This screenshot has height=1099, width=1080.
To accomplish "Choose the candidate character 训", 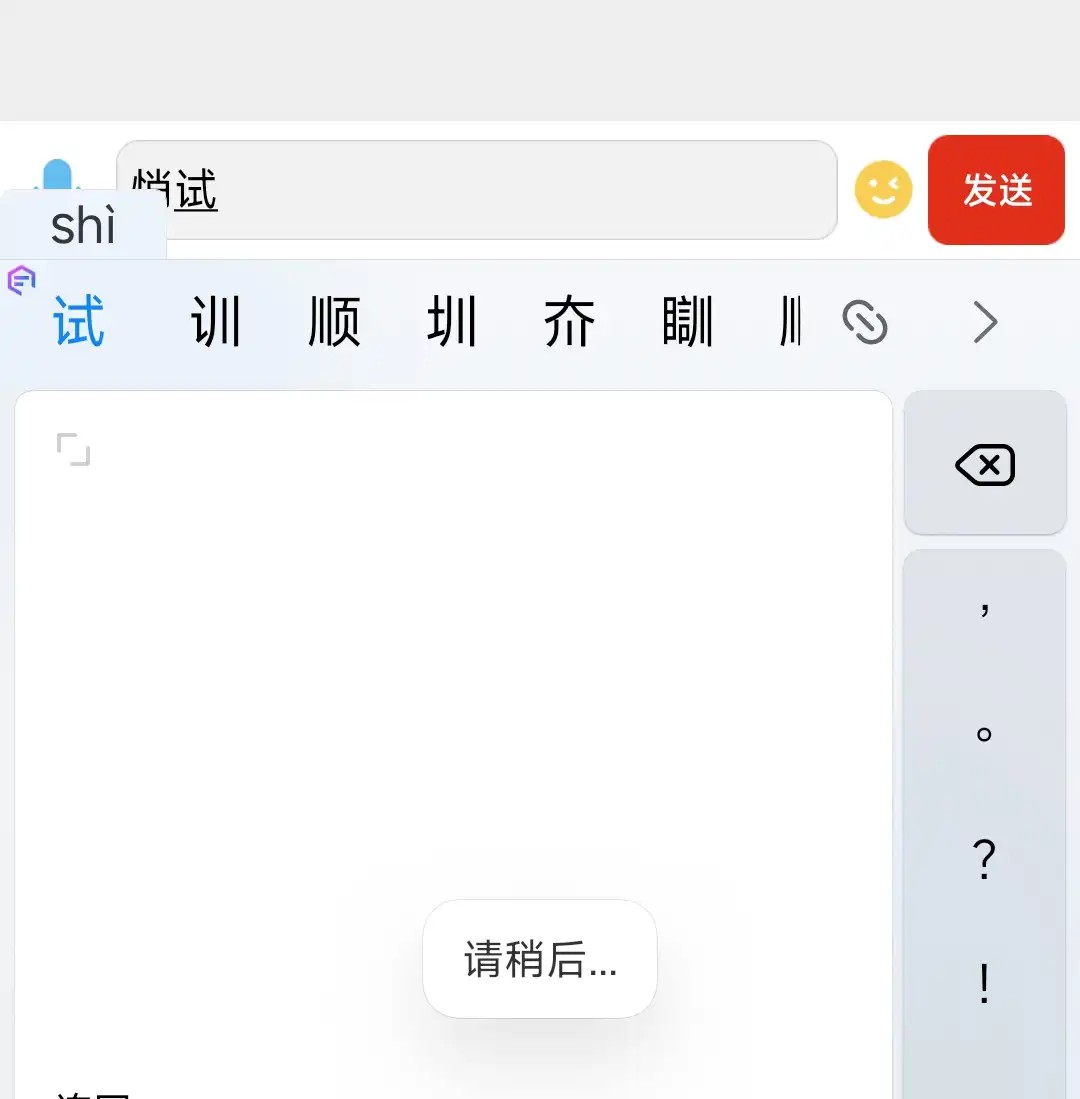I will (x=216, y=323).
